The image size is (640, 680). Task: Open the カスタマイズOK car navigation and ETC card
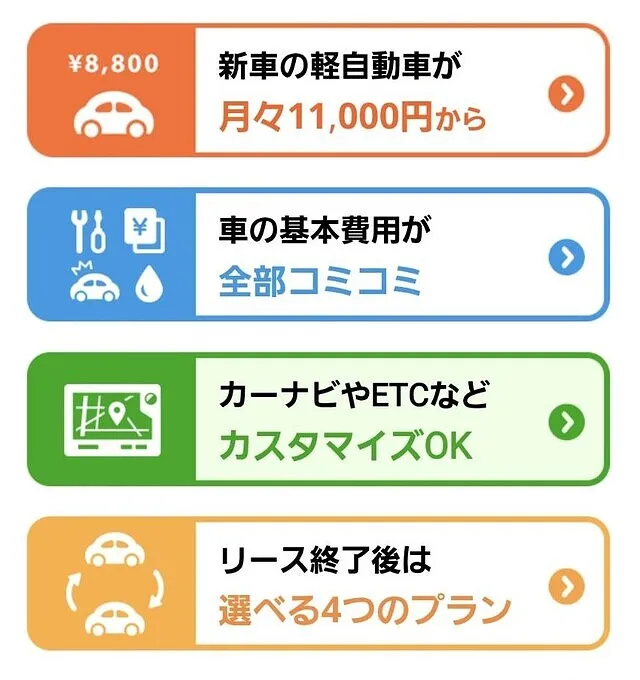tap(320, 420)
